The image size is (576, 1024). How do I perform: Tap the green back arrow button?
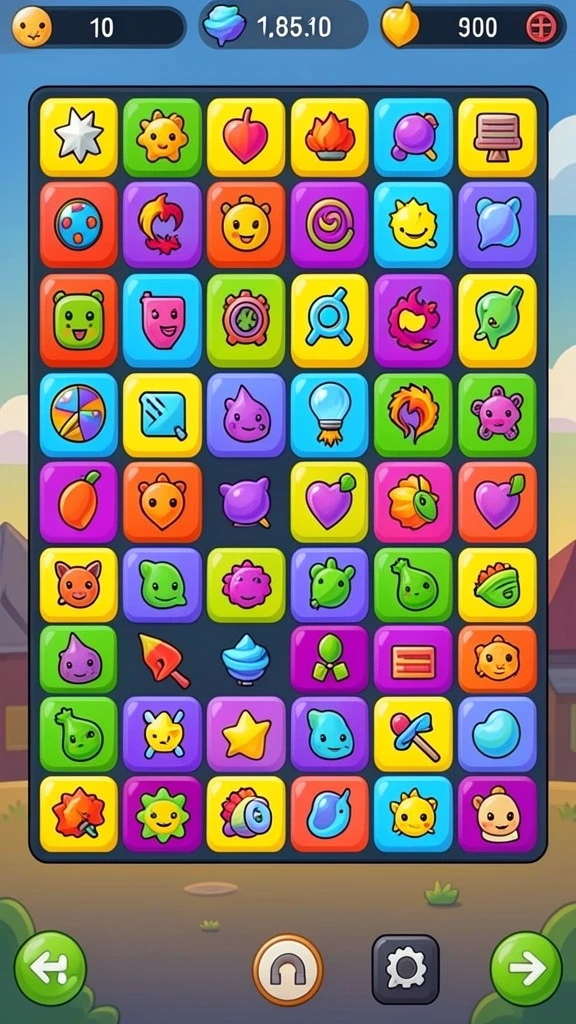pyautogui.click(x=50, y=968)
